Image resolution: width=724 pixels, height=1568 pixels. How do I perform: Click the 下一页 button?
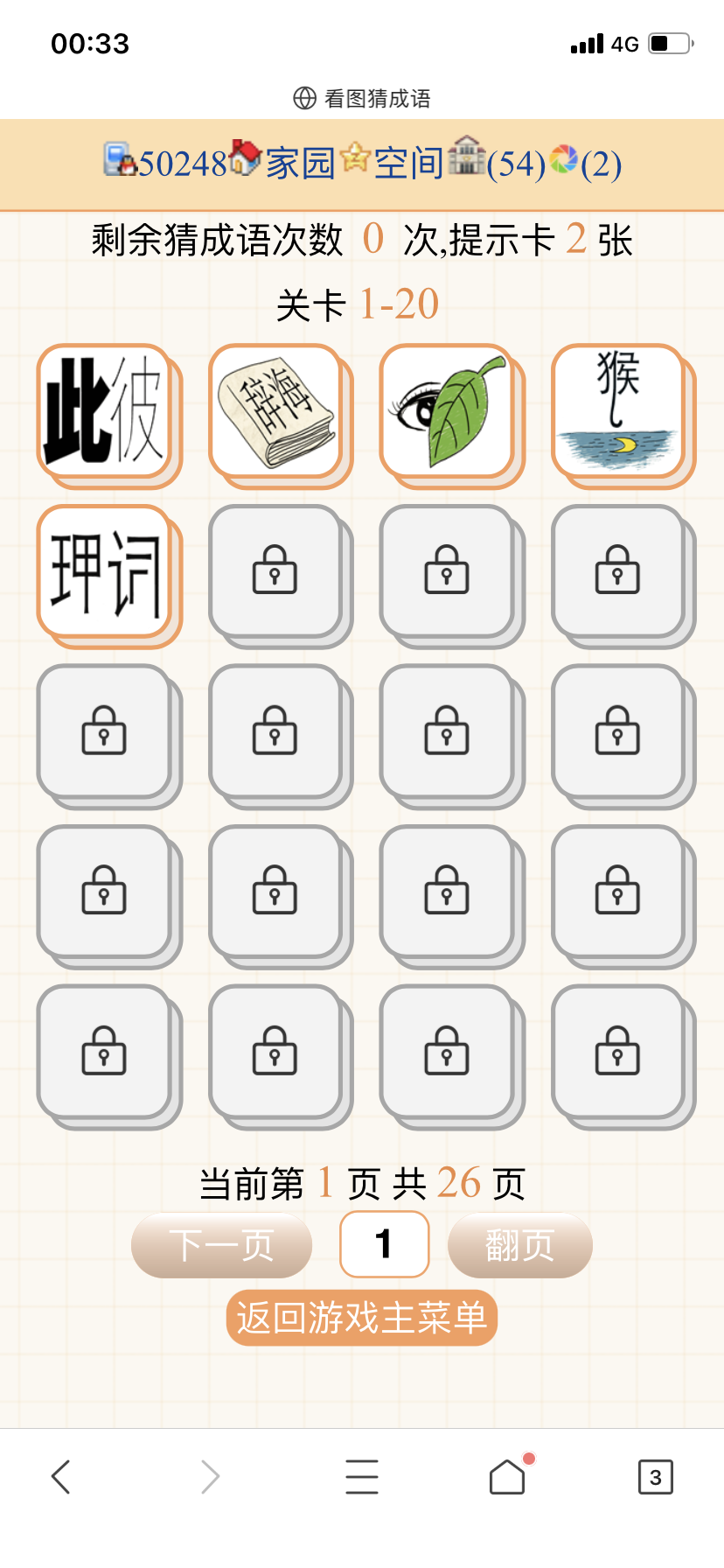[x=221, y=1244]
